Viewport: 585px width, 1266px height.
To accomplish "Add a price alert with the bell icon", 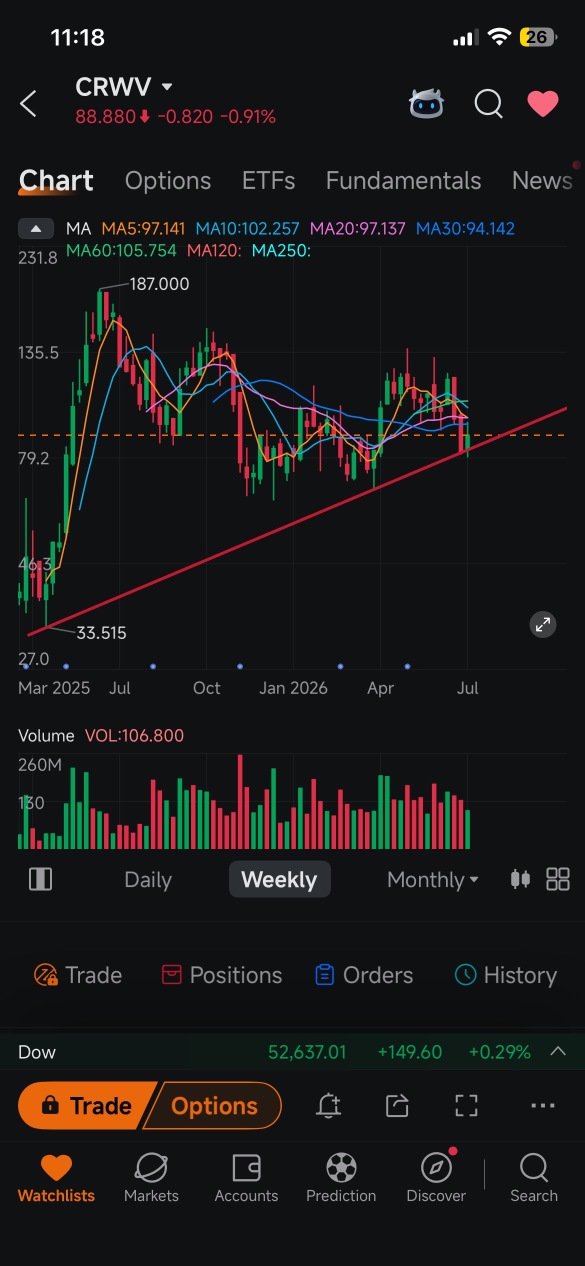I will (328, 1106).
